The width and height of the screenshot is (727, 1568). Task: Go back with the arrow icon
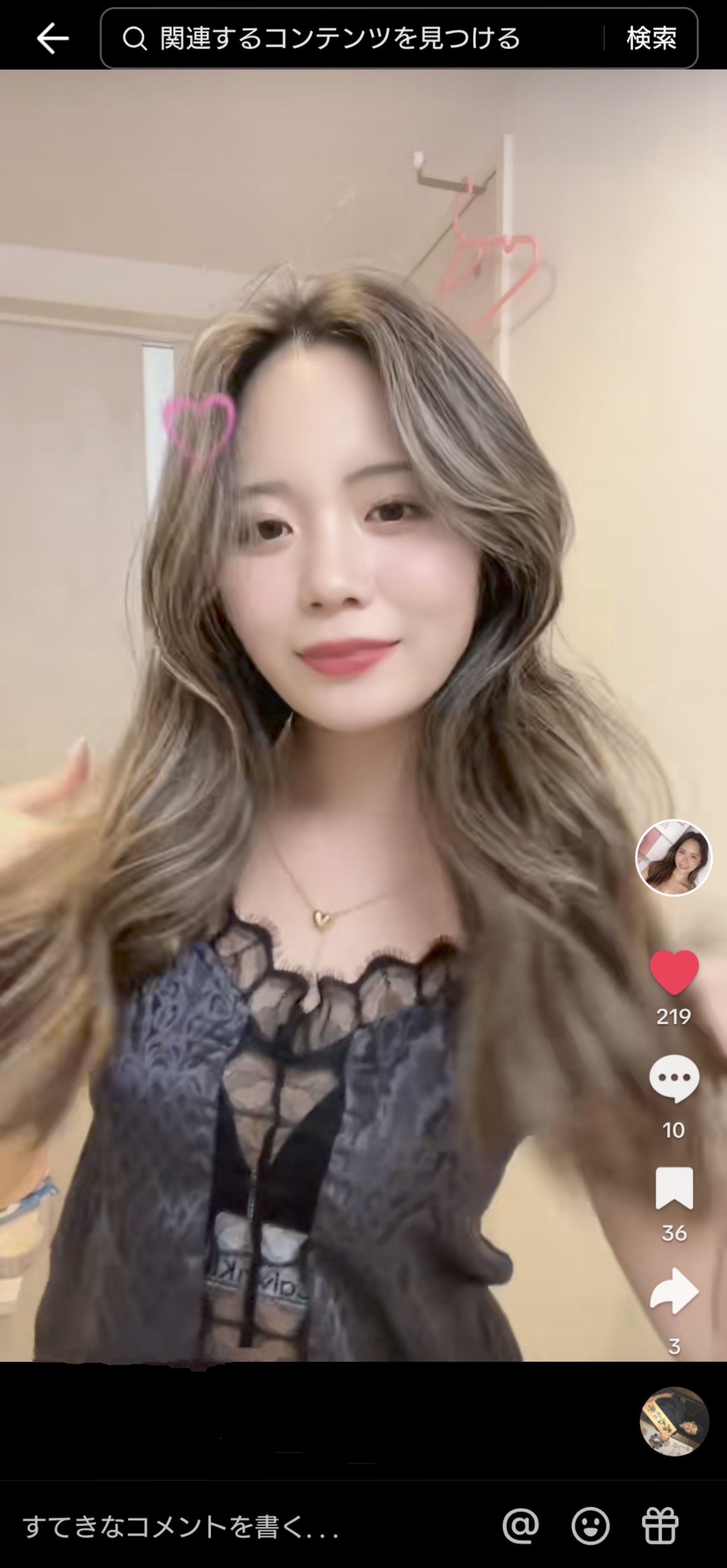click(x=52, y=38)
